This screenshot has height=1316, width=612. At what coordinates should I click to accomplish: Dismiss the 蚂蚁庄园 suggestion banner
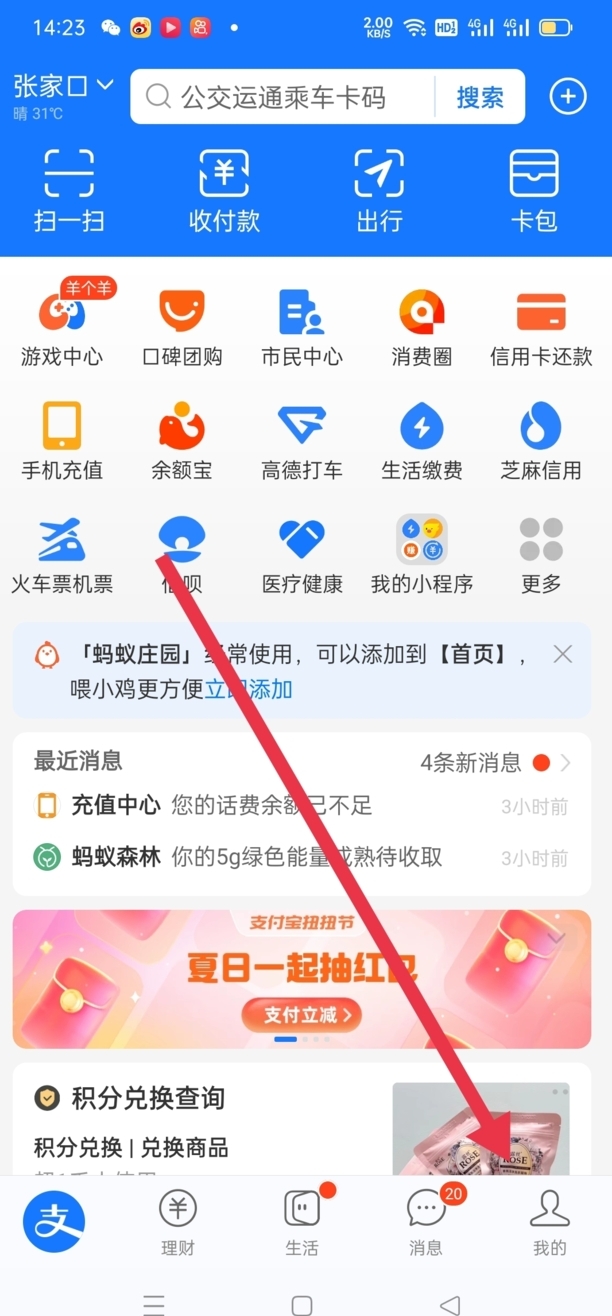tap(563, 654)
